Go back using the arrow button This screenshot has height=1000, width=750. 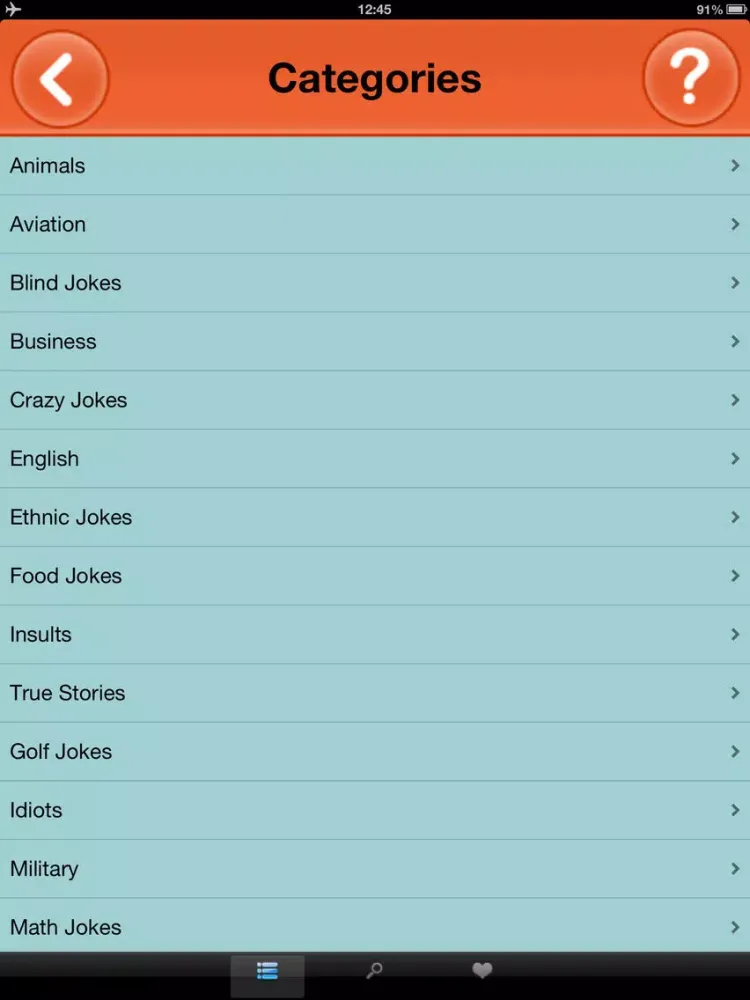tap(59, 78)
